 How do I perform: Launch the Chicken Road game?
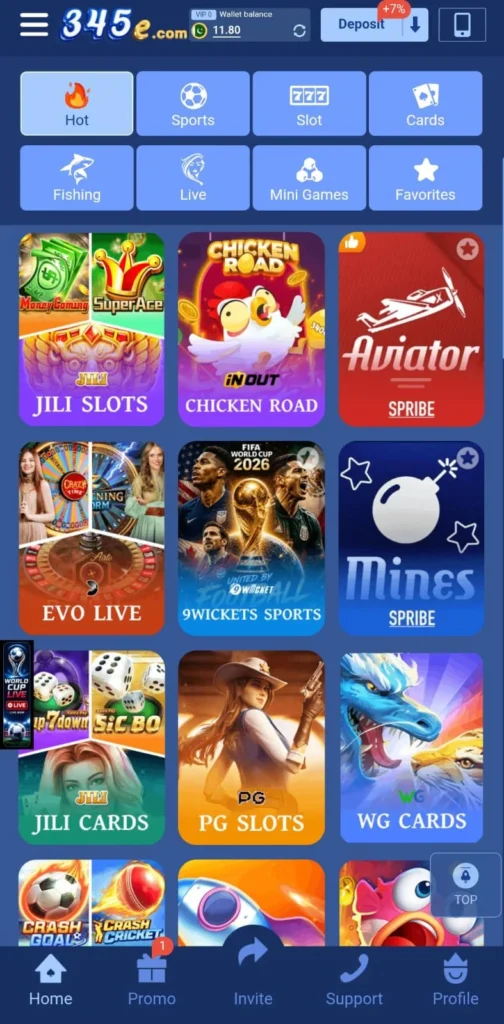(251, 329)
